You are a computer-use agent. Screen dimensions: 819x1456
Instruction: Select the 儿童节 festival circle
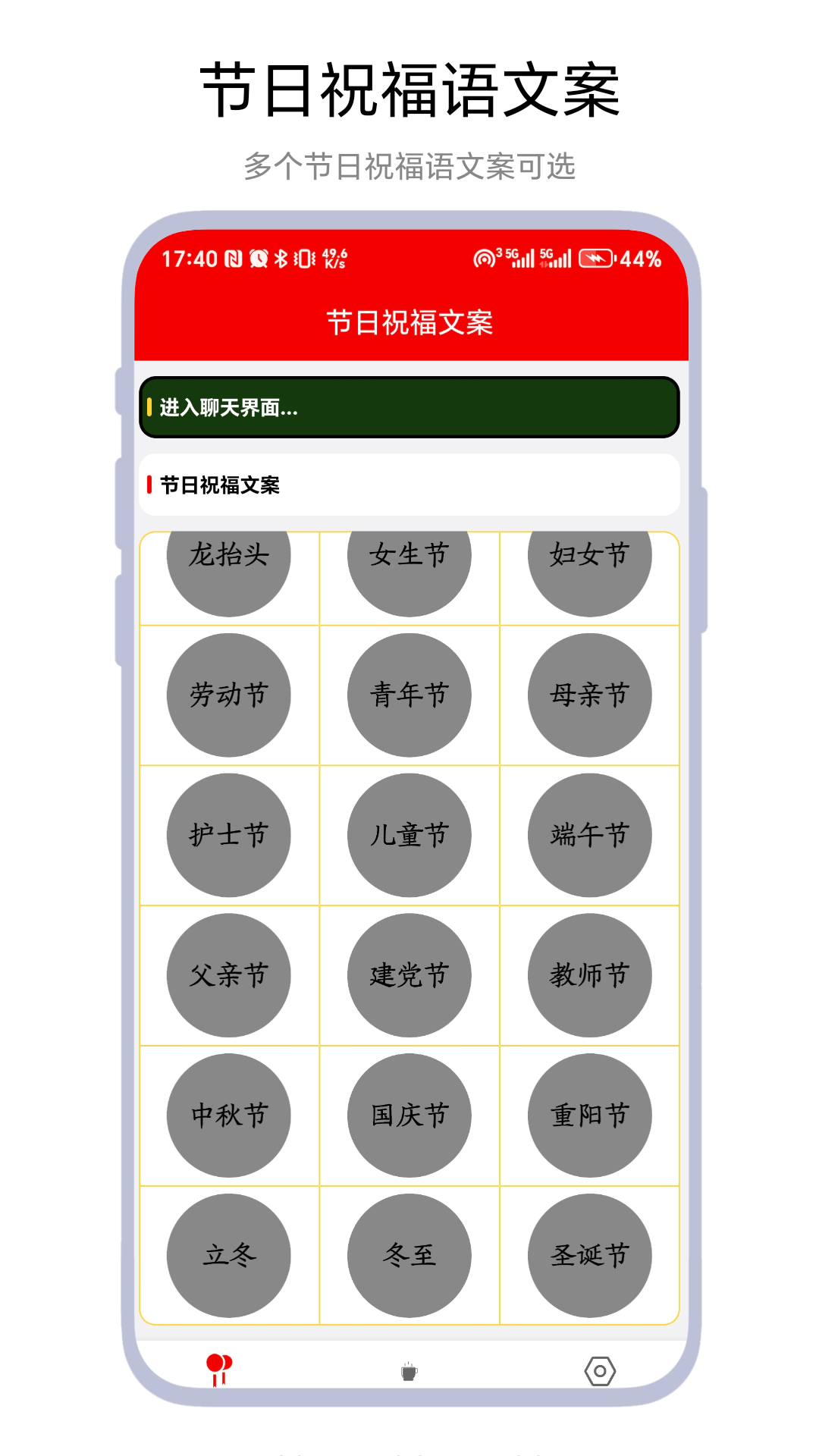(409, 835)
